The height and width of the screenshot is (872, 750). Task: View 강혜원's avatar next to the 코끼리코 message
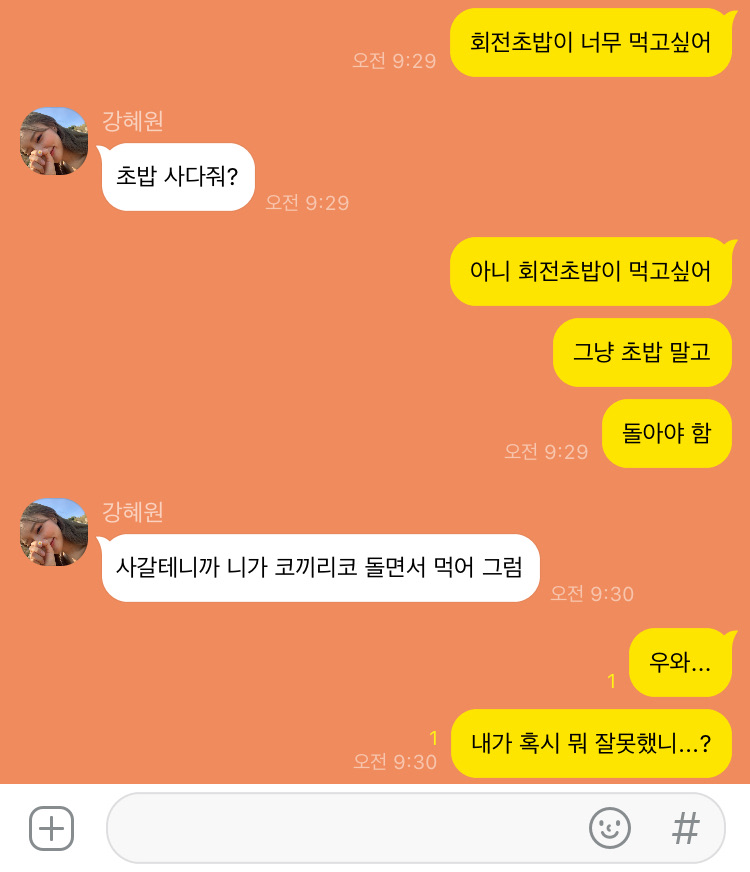(54, 532)
